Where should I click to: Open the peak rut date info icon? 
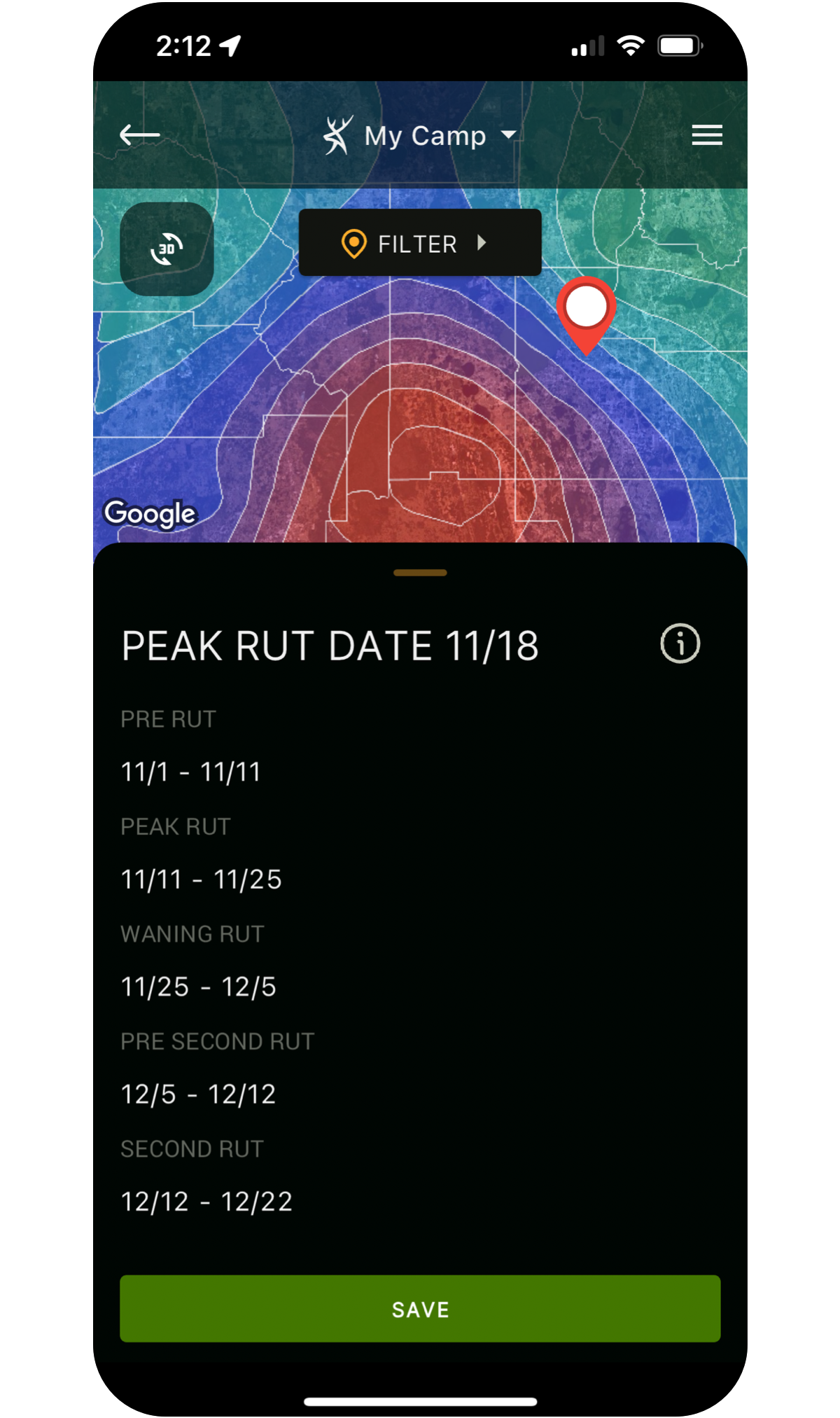[x=680, y=644]
